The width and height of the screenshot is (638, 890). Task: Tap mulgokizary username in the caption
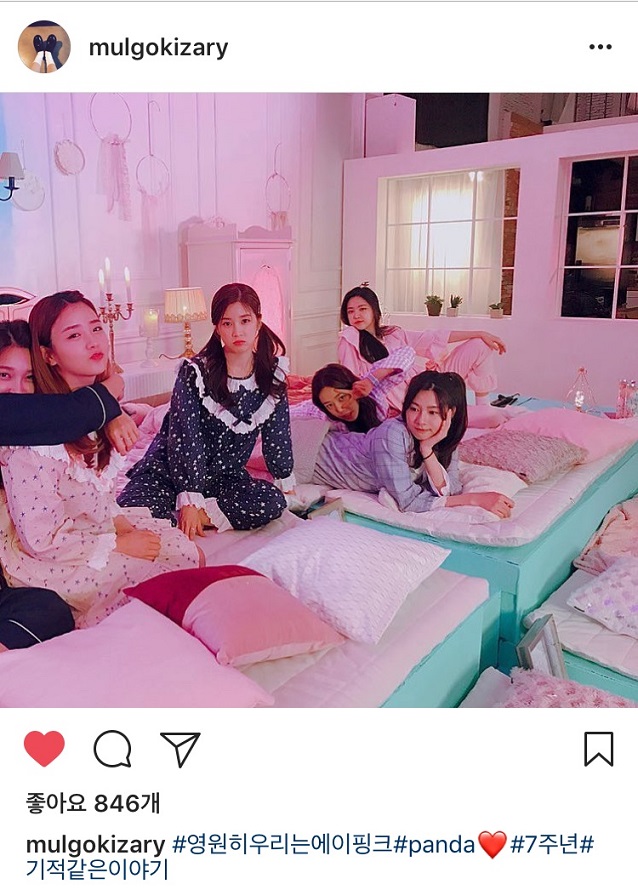[x=95, y=845]
